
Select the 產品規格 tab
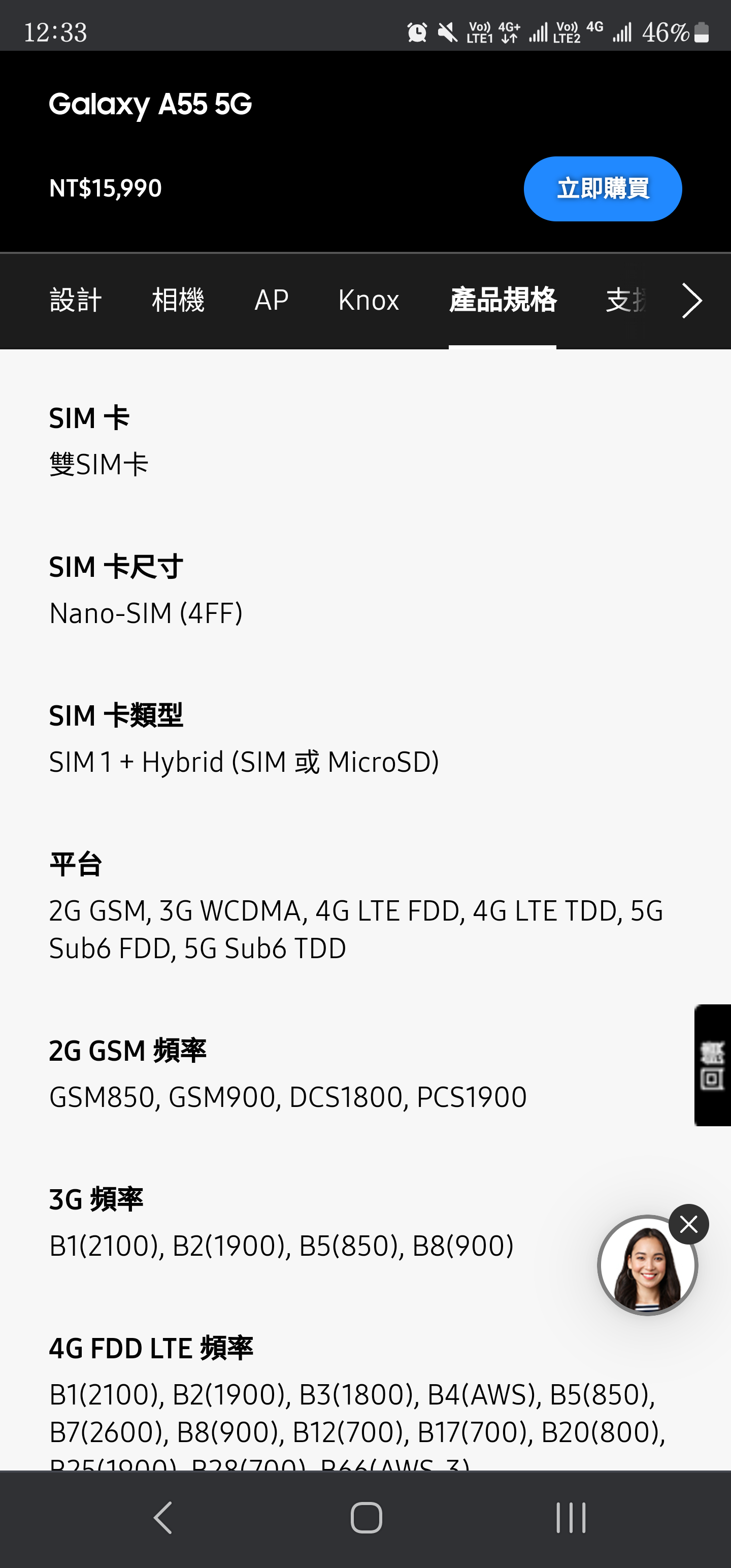(x=502, y=300)
